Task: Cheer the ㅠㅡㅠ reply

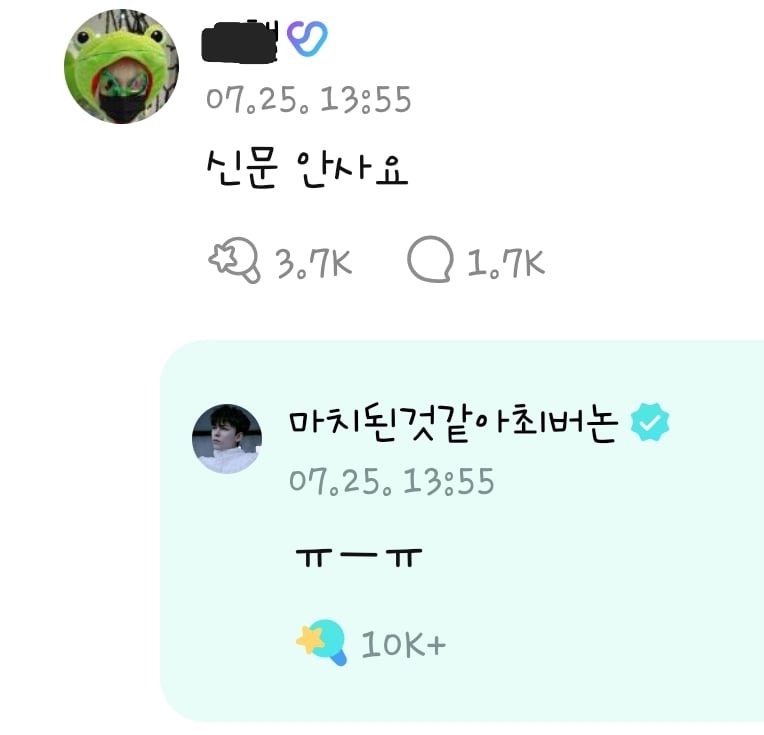Action: [321, 642]
